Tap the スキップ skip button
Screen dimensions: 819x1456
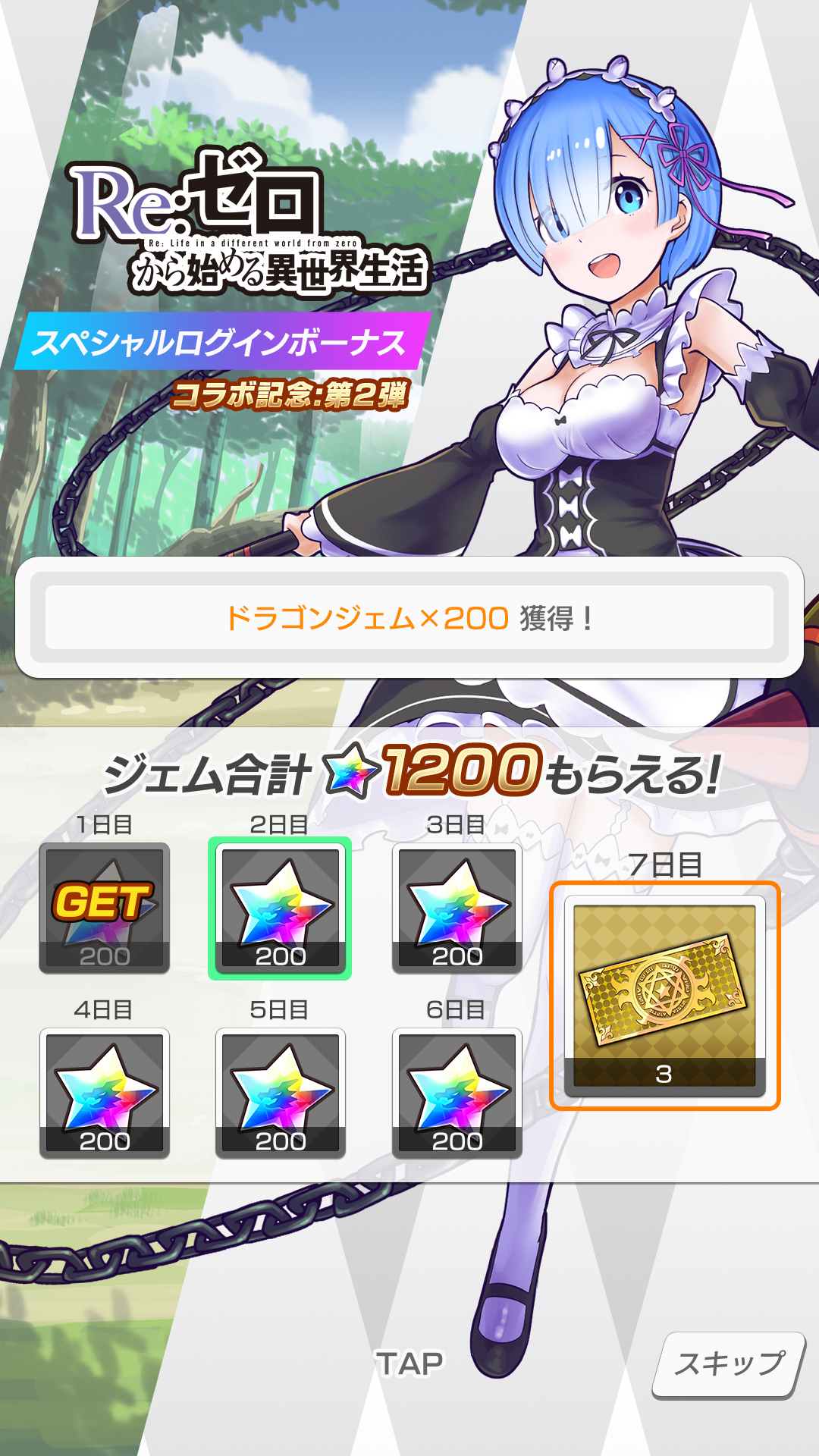(729, 1363)
